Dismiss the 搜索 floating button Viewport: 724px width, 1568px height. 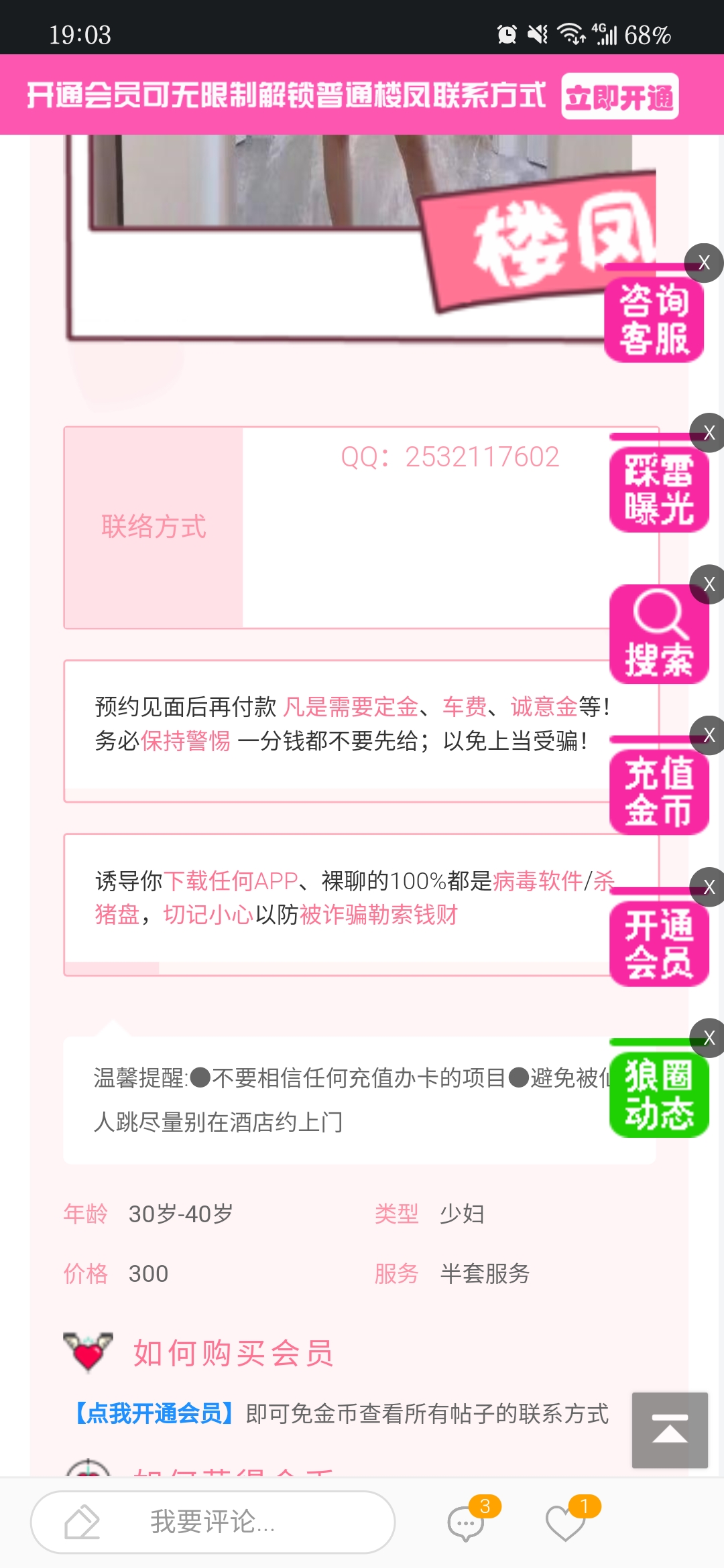pyautogui.click(x=709, y=584)
